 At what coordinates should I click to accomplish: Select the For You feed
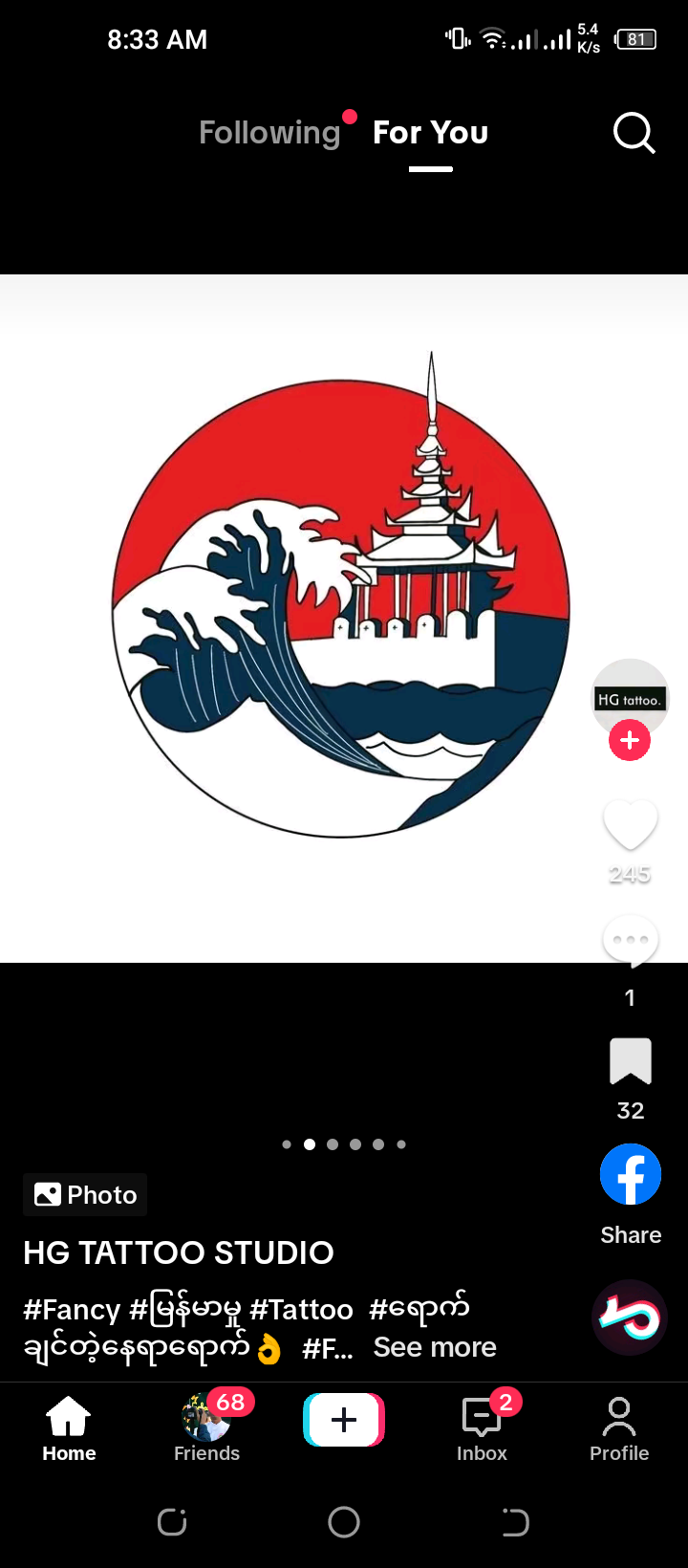(430, 133)
